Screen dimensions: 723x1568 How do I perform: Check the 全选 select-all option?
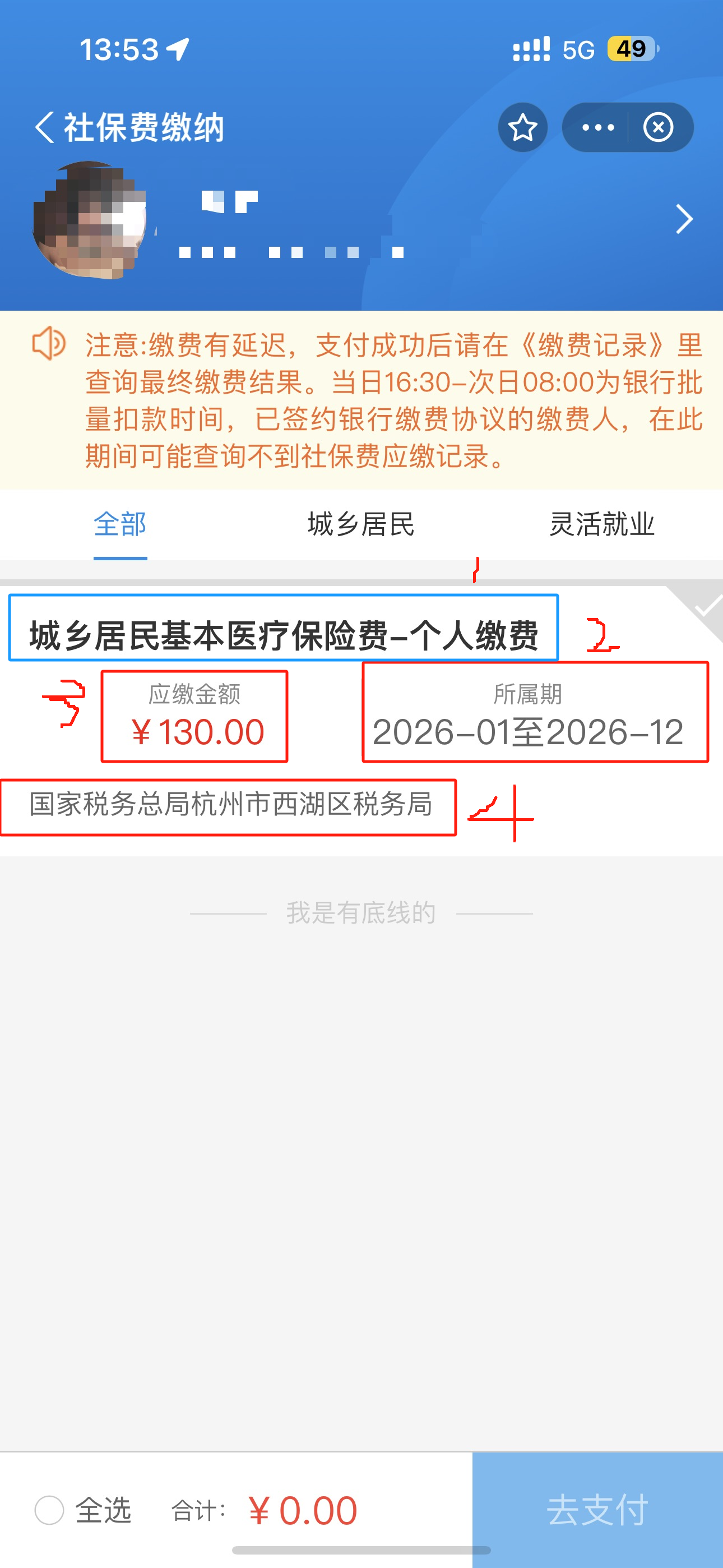pyautogui.click(x=49, y=1510)
